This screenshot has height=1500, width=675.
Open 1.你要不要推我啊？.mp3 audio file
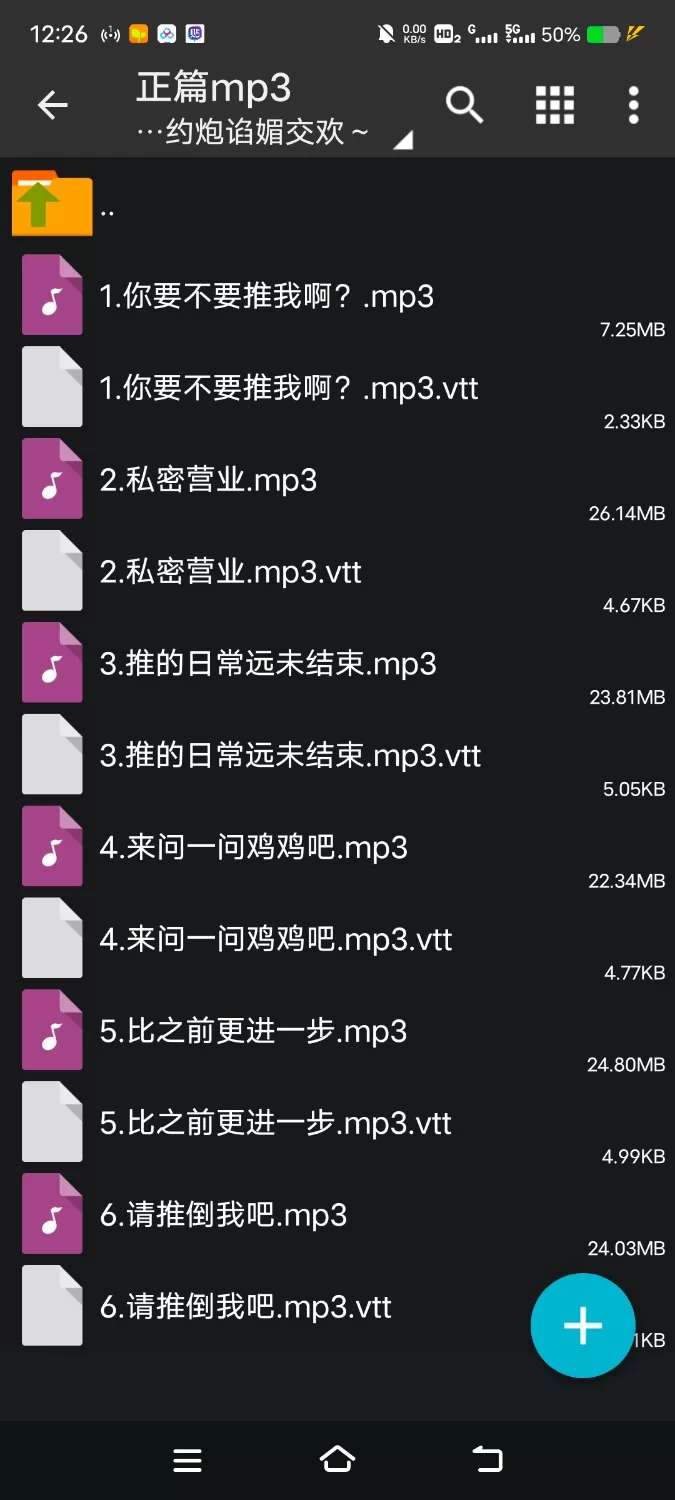[x=266, y=297]
